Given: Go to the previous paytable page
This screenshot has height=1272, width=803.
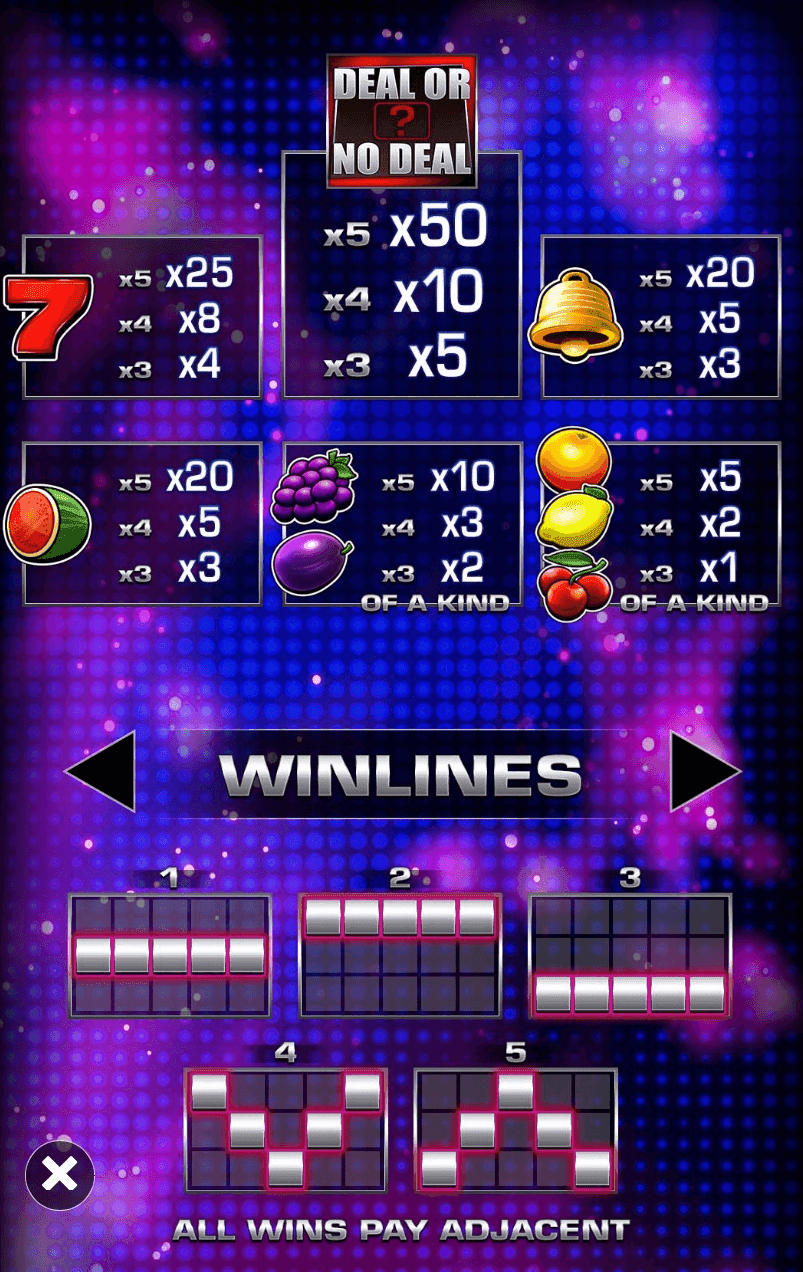Looking at the screenshot, I should [103, 771].
